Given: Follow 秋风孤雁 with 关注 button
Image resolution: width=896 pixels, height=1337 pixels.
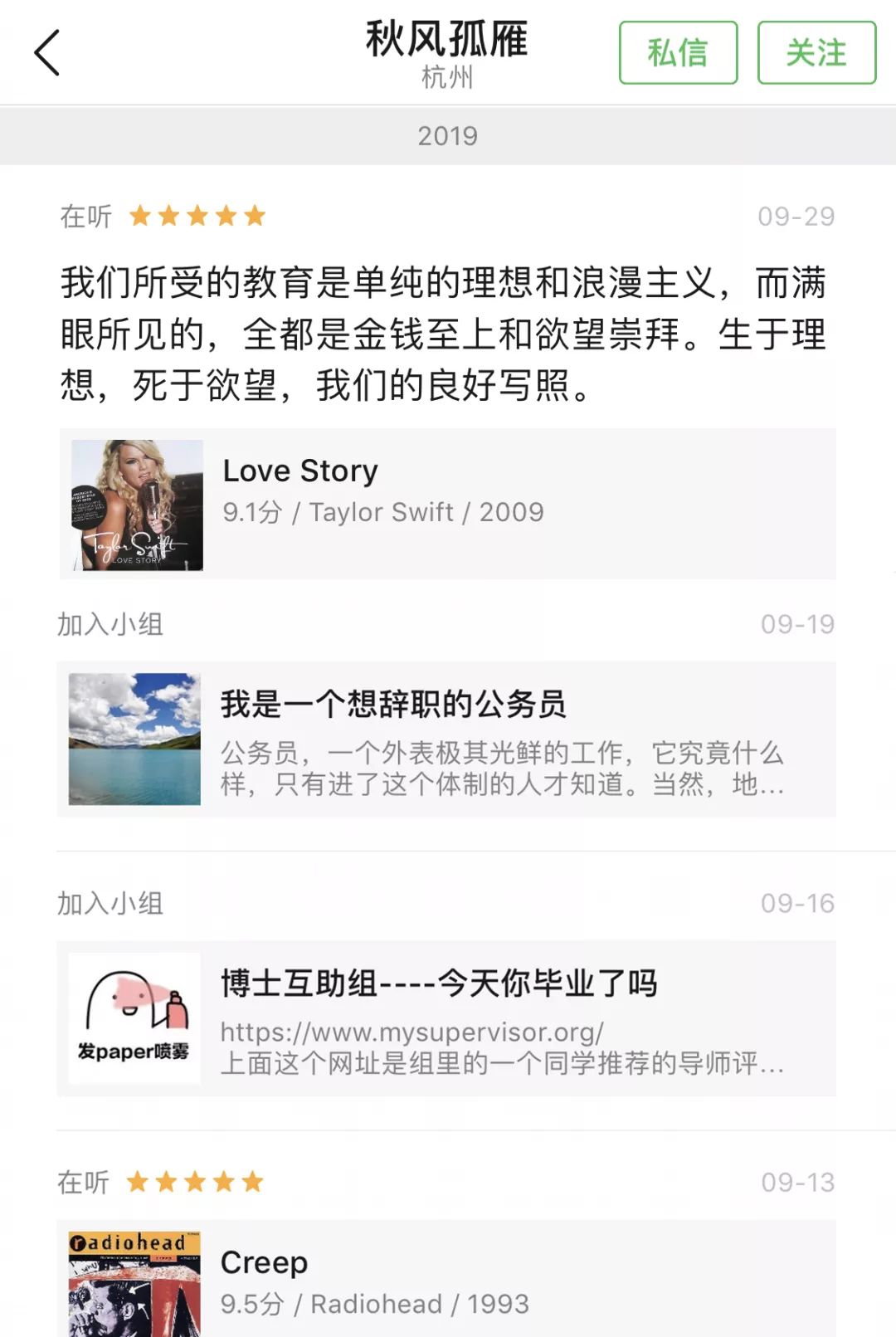Looking at the screenshot, I should 816,53.
